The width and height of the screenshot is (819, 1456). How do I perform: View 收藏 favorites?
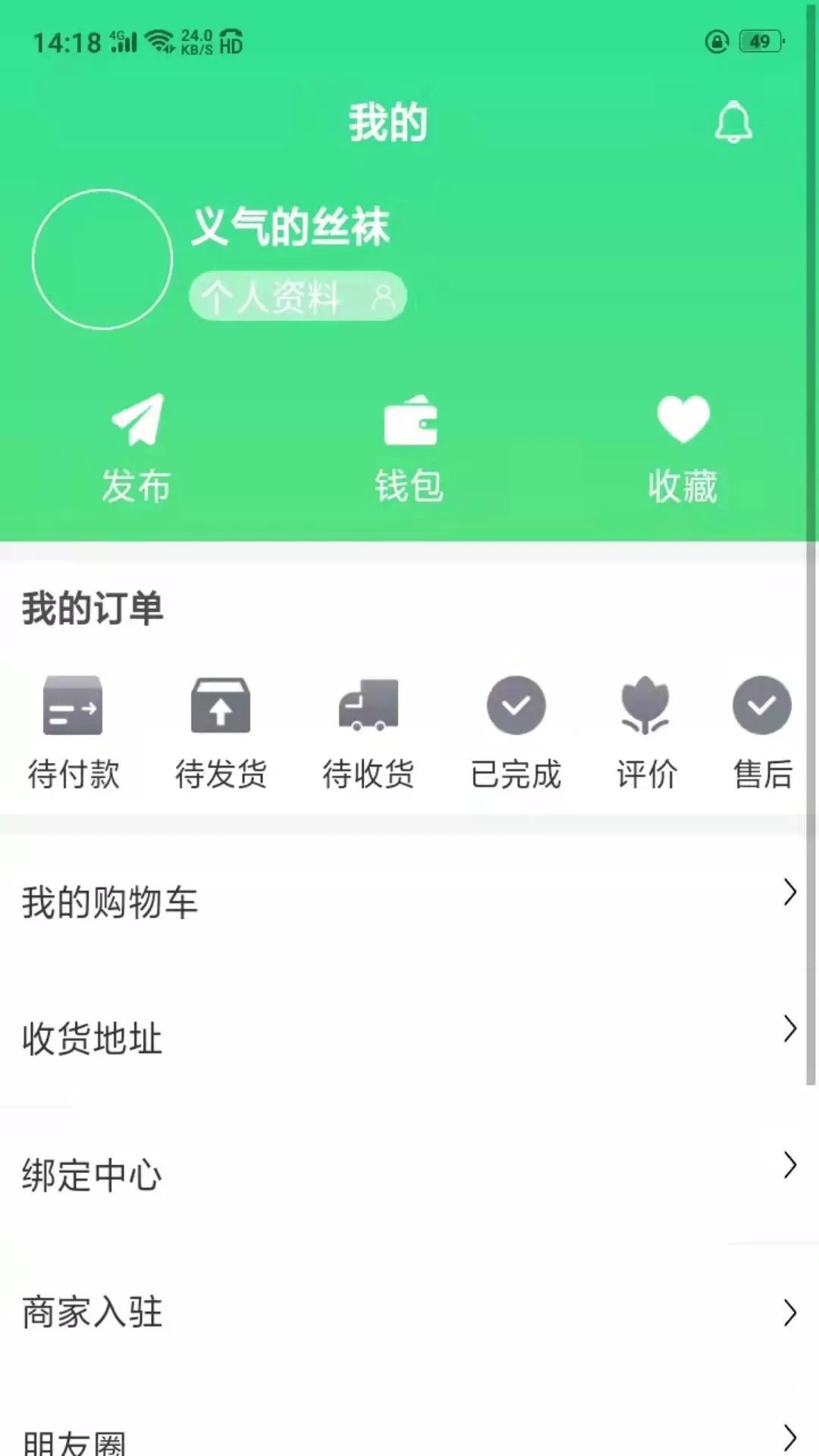click(682, 449)
